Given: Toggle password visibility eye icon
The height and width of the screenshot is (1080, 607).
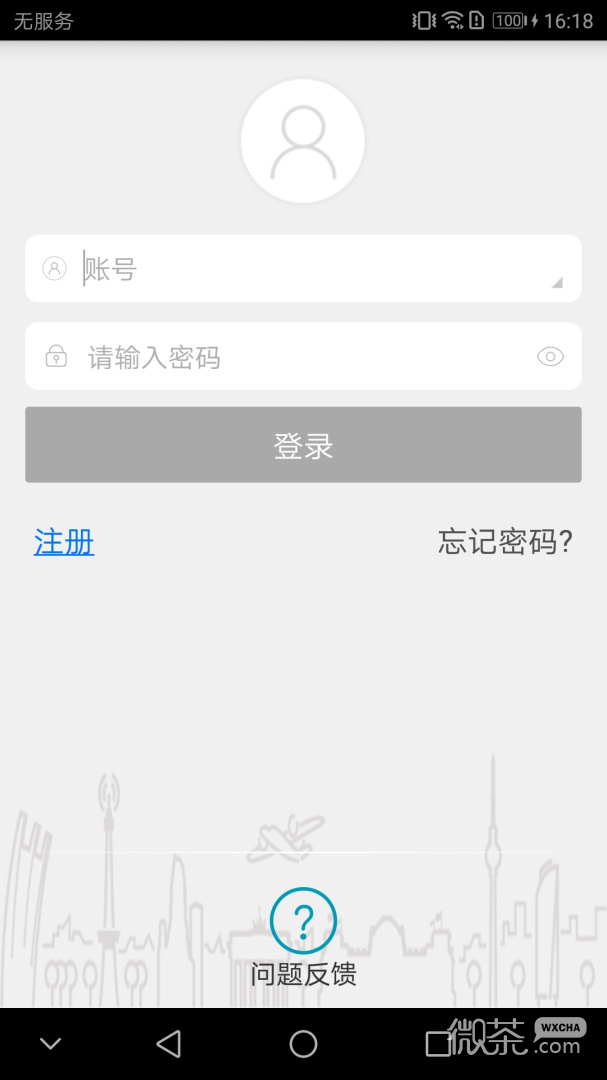Looking at the screenshot, I should pos(551,356).
